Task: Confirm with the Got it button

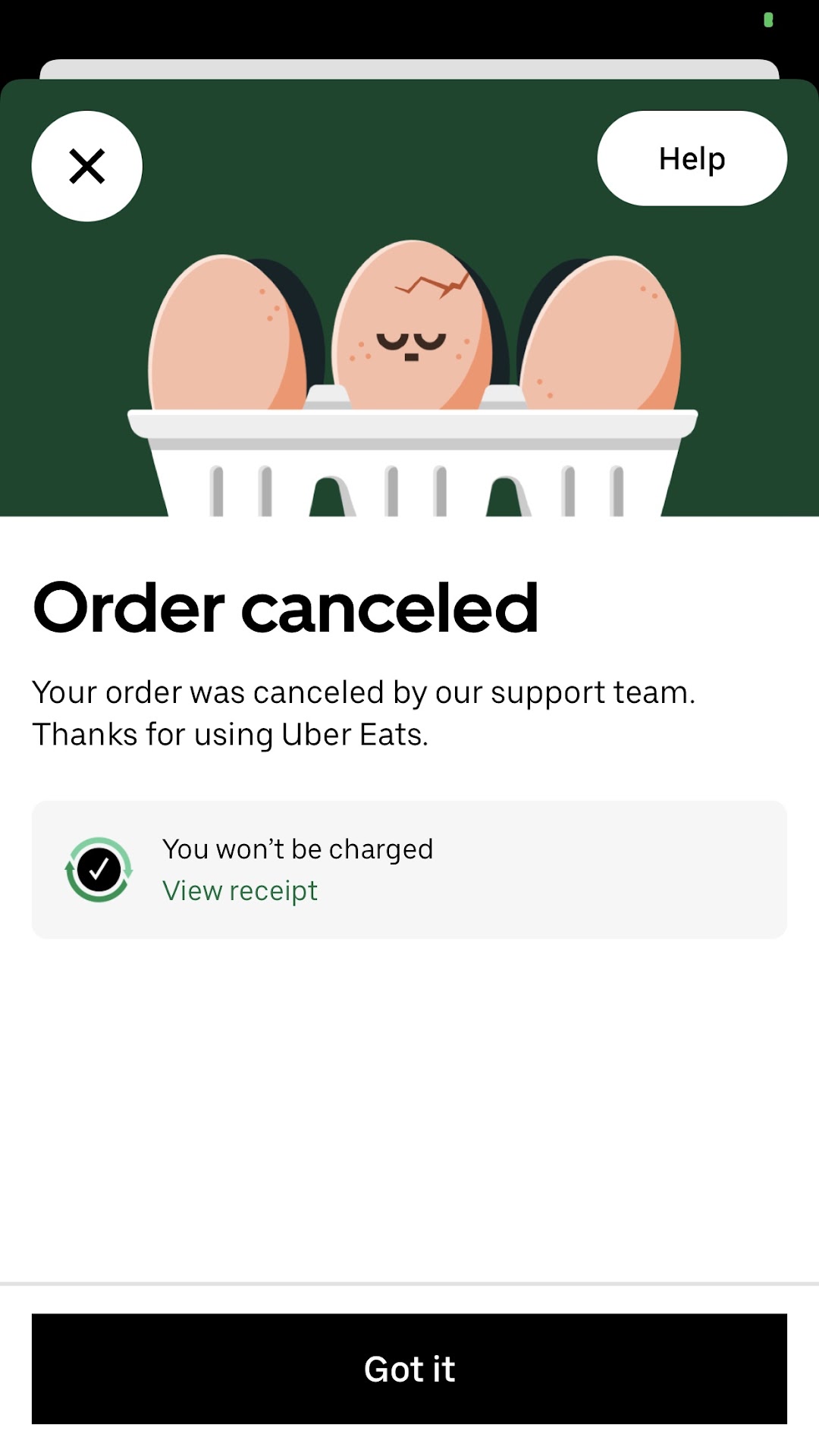Action: coord(409,1368)
